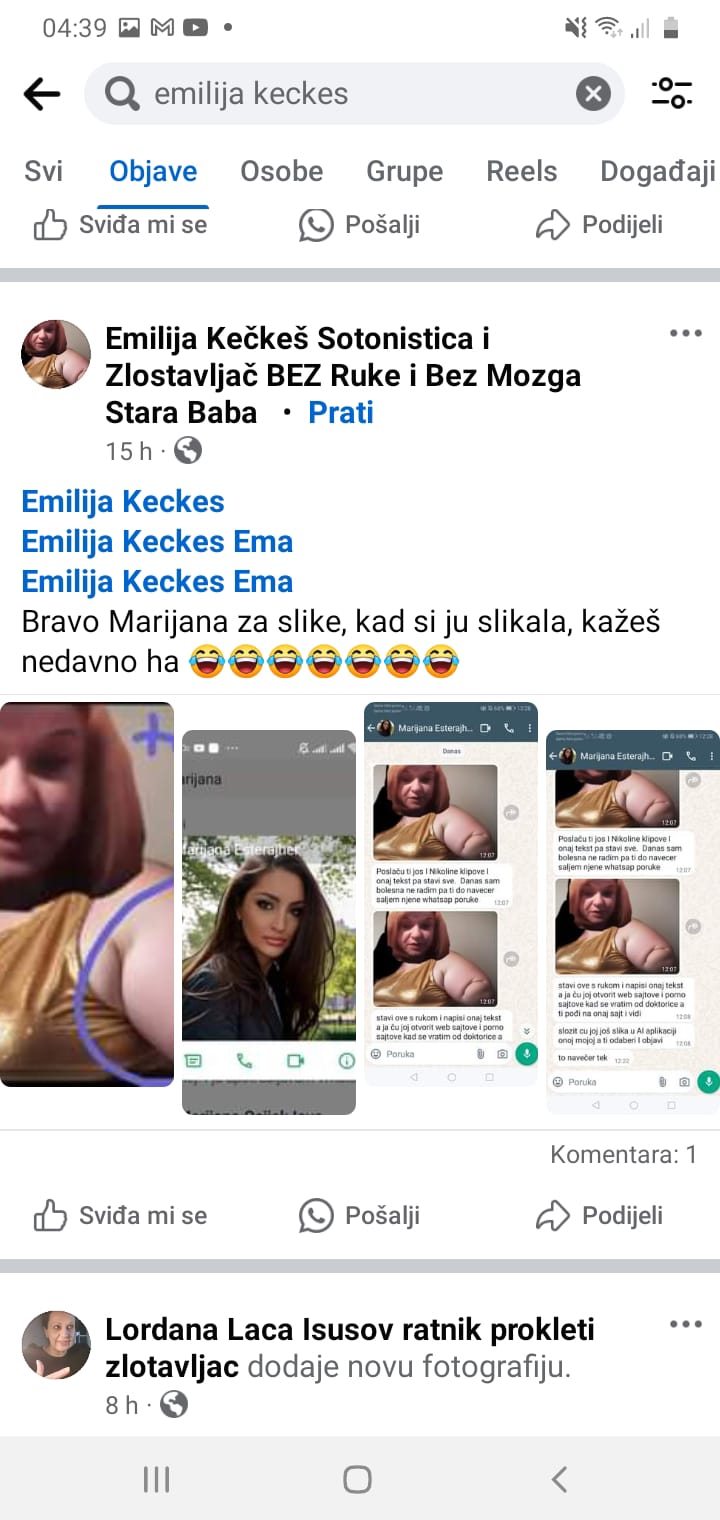Tap the system home button

[357, 1479]
